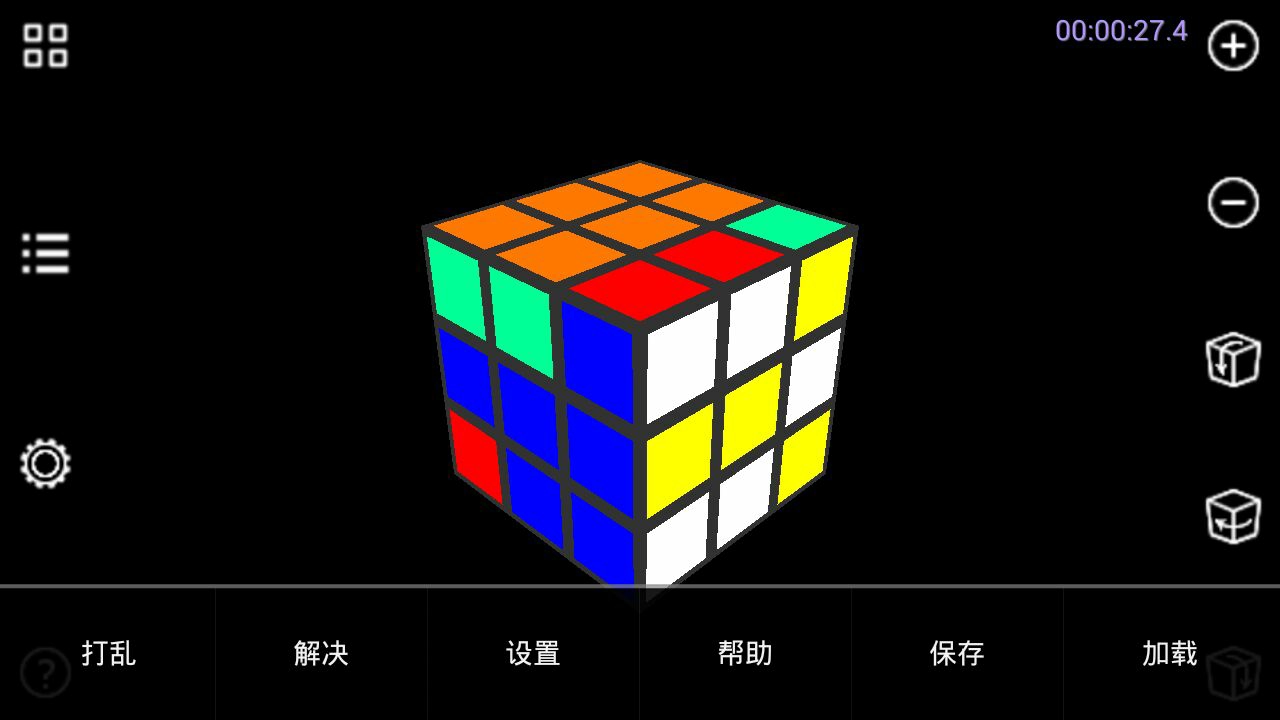Select 打乱 to scramble the cube
1280x720 pixels.
click(108, 654)
